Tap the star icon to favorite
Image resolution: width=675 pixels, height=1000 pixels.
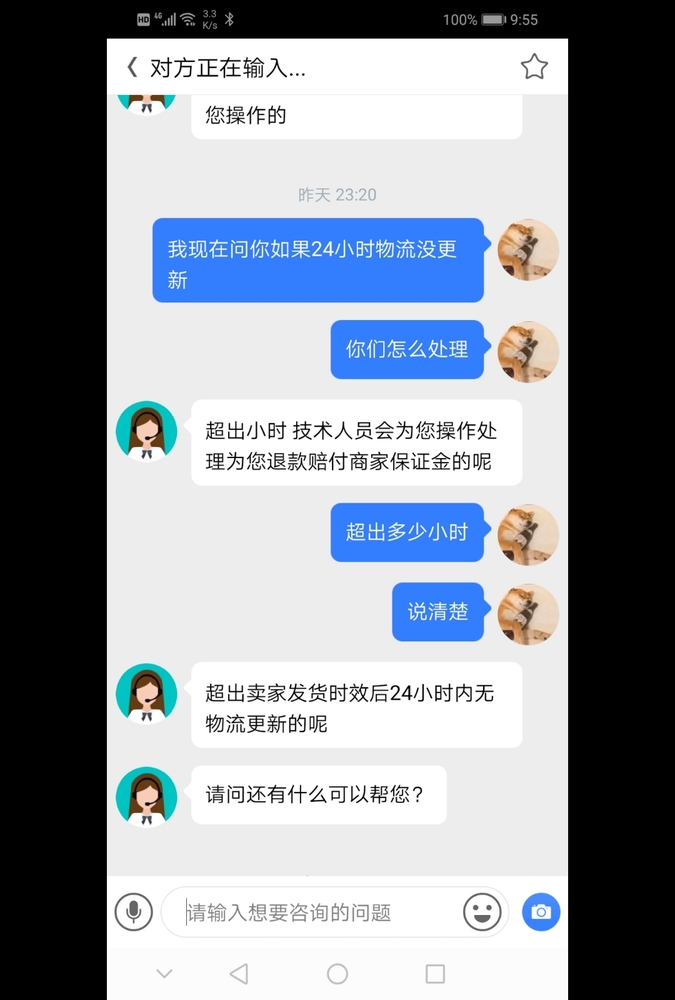click(x=534, y=67)
